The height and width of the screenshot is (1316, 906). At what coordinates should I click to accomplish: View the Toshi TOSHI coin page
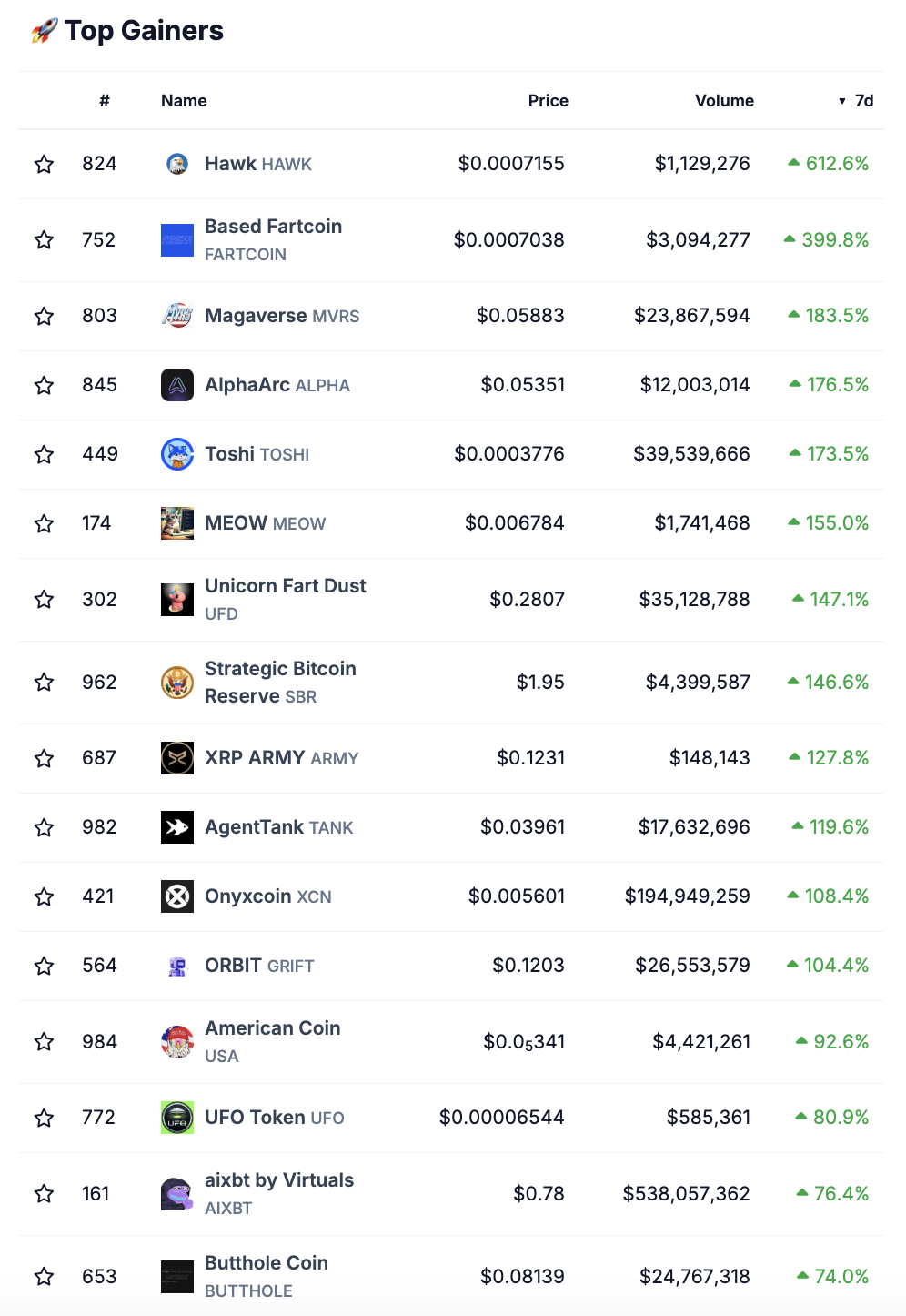pos(257,454)
